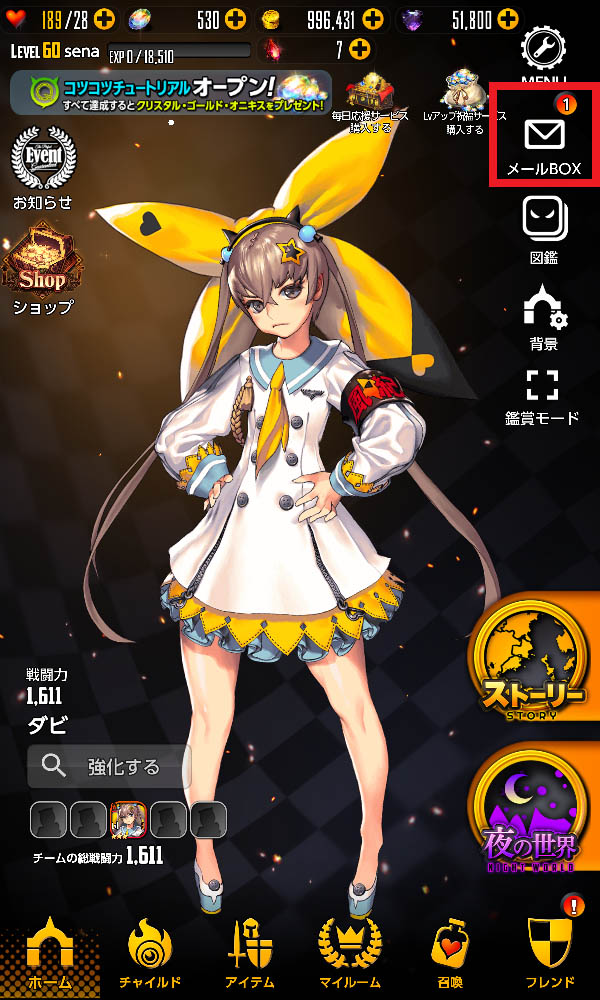
Task: Switch to the マイルーム tab
Action: tap(349, 954)
